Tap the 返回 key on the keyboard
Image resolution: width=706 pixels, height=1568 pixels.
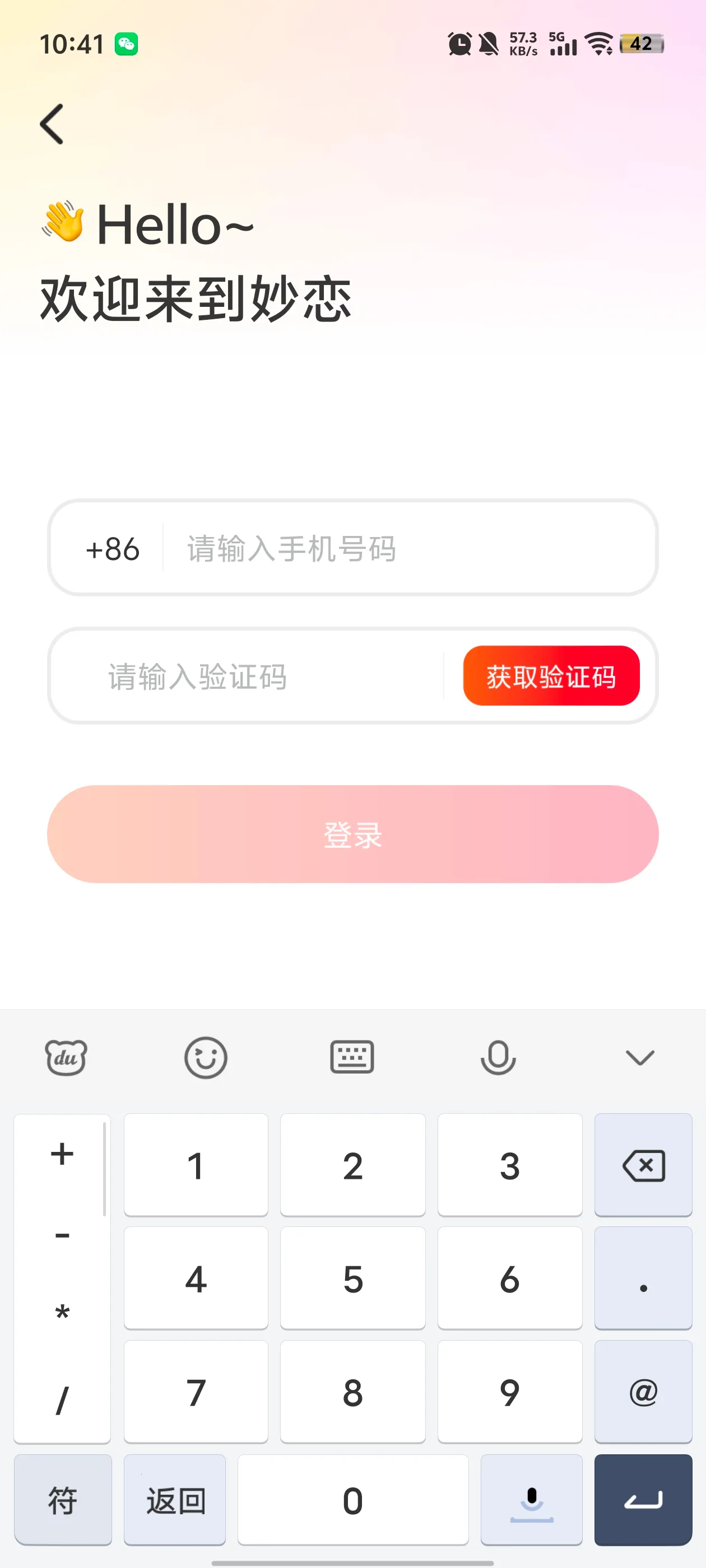pyautogui.click(x=174, y=1501)
